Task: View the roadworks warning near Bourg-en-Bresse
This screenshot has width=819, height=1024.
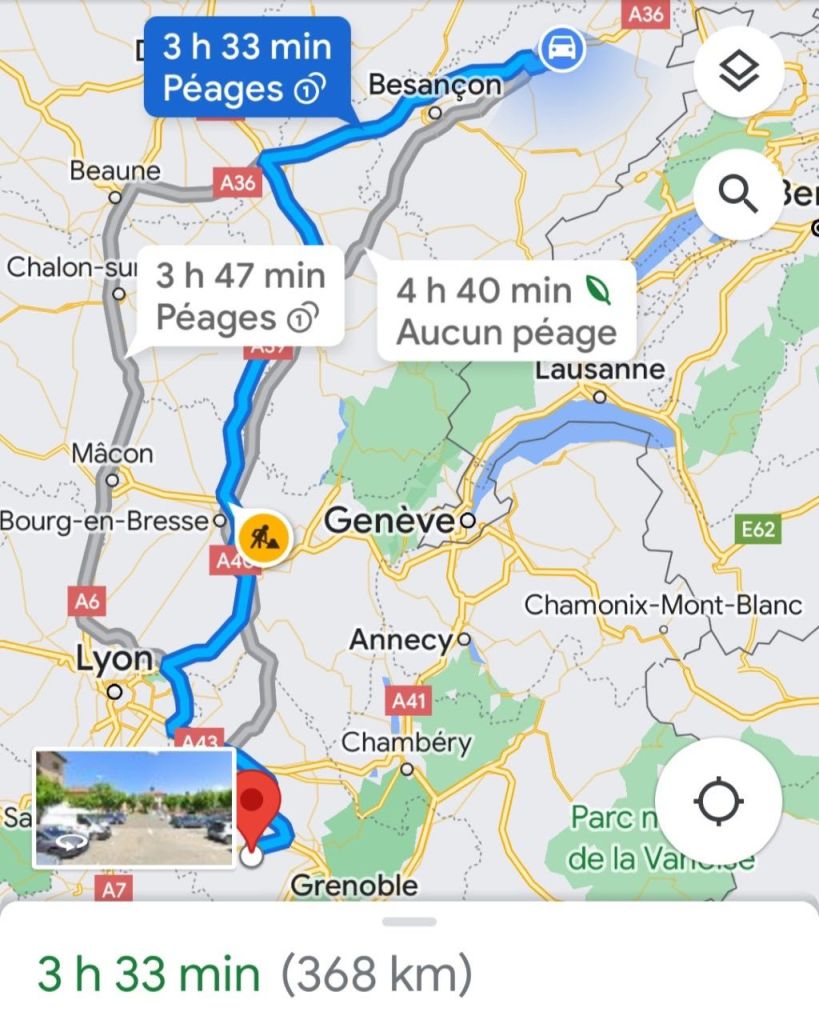Action: 263,540
